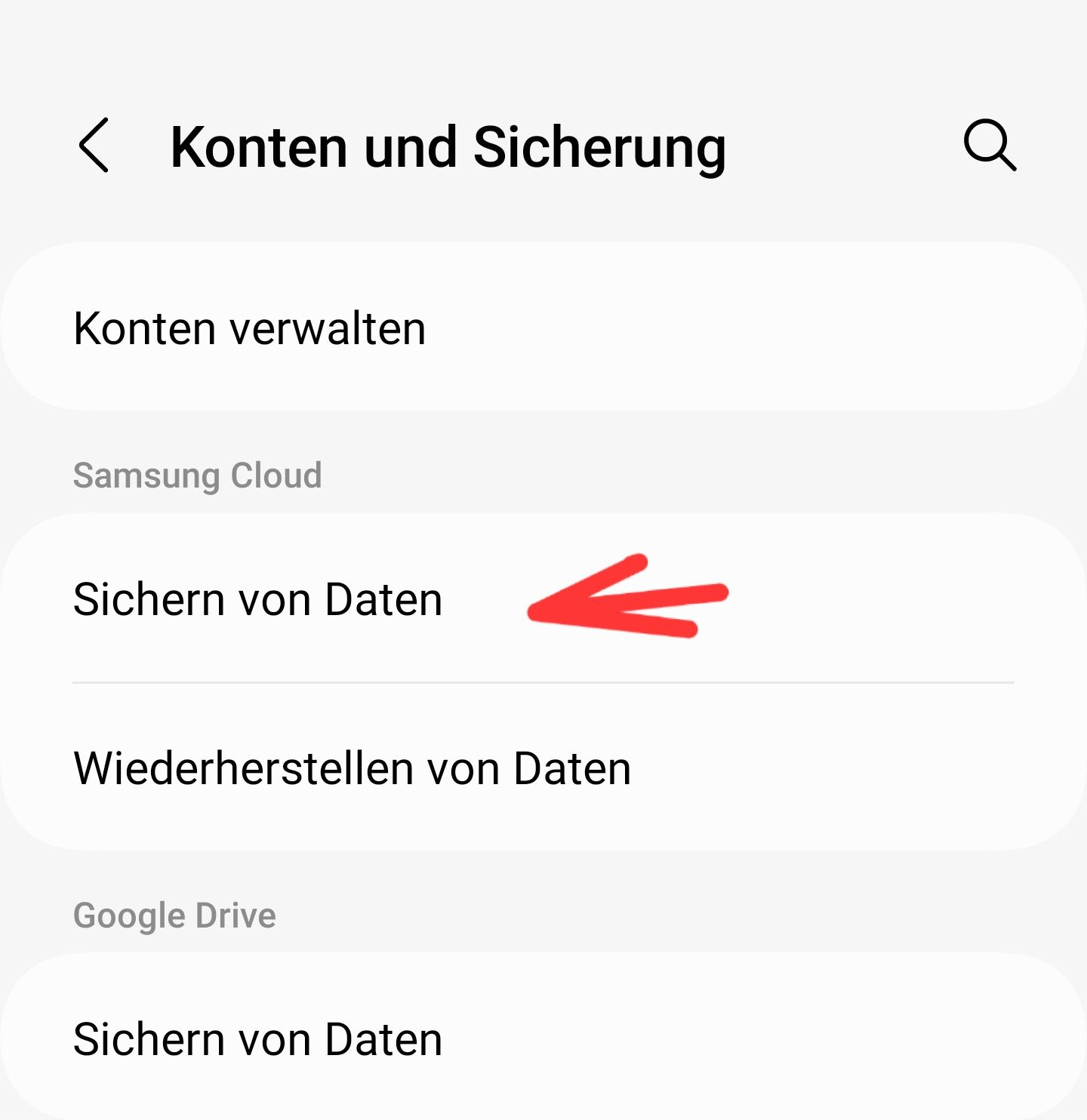The height and width of the screenshot is (1120, 1087).
Task: Open the settings search magnifier
Action: coord(989,145)
